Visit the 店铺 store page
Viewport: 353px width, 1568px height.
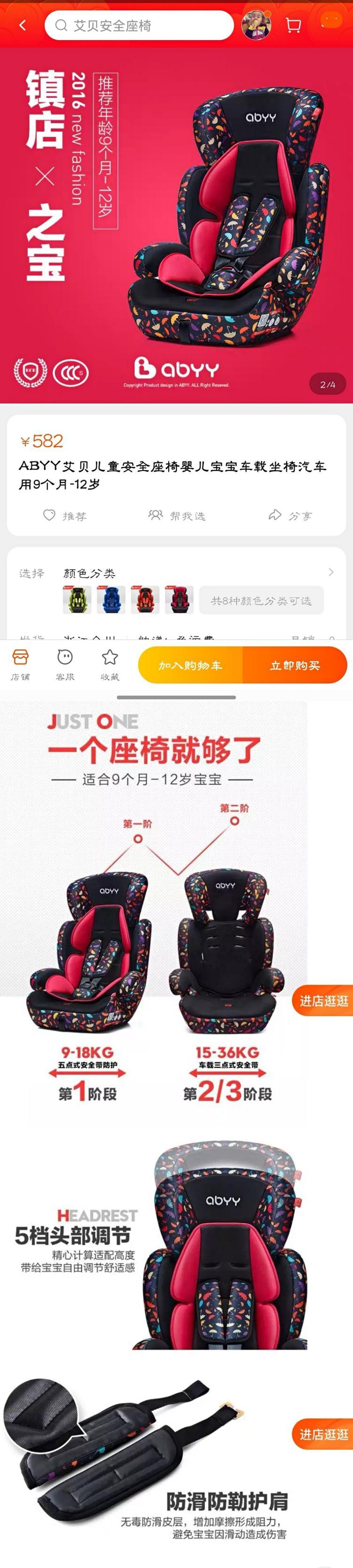[20, 664]
